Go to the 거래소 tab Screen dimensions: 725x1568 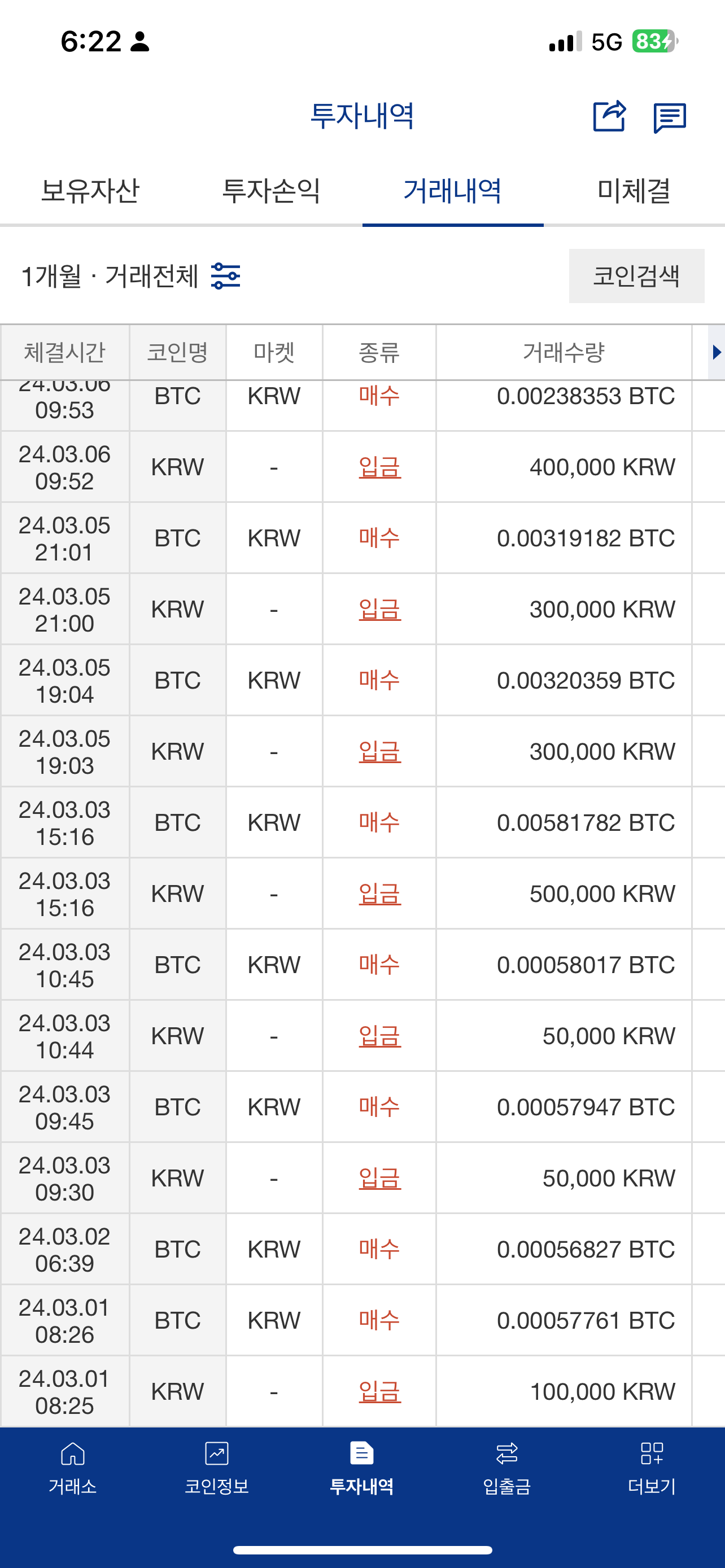tap(72, 1468)
